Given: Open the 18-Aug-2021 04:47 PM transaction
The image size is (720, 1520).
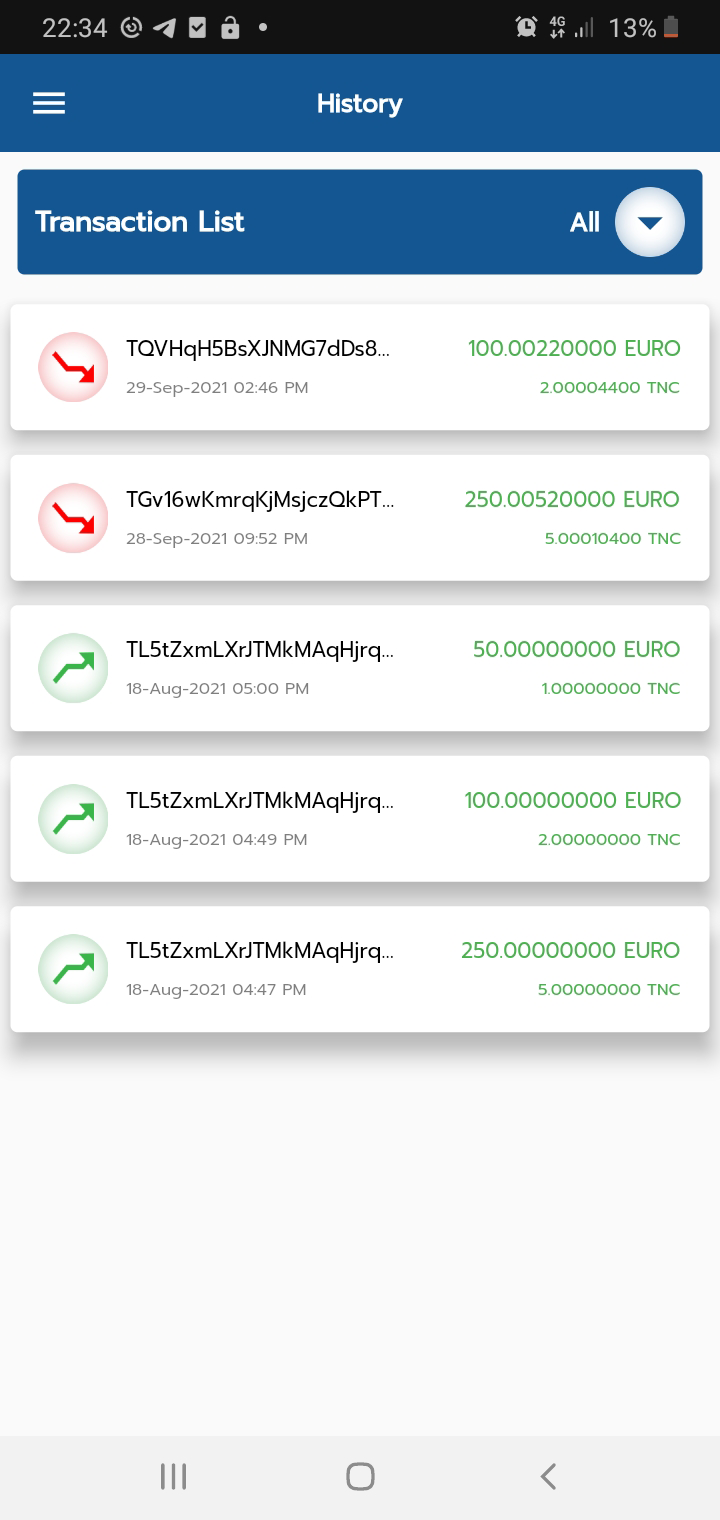Looking at the screenshot, I should coord(360,968).
